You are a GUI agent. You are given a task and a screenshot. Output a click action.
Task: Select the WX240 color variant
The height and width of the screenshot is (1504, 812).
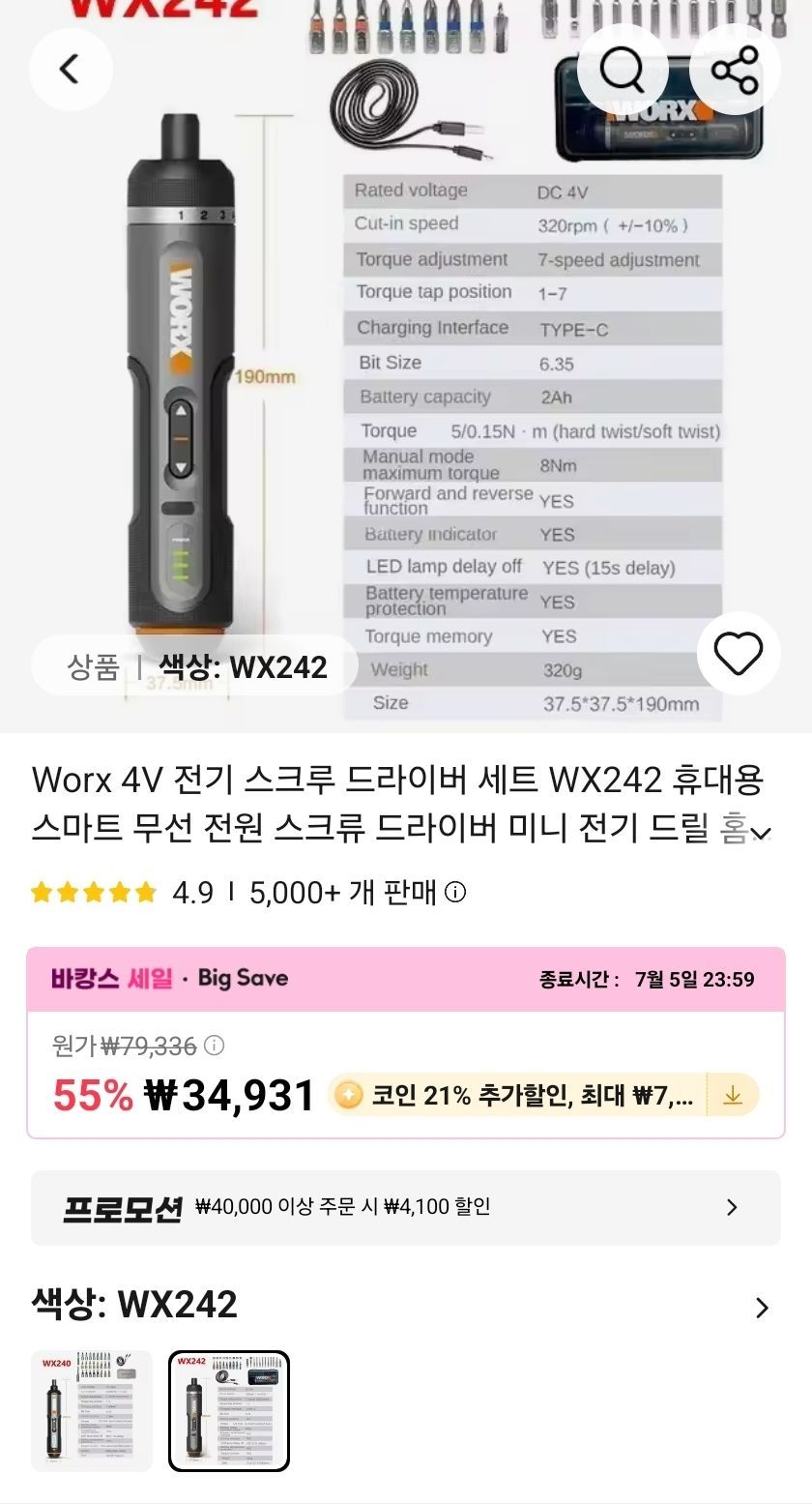[92, 1410]
